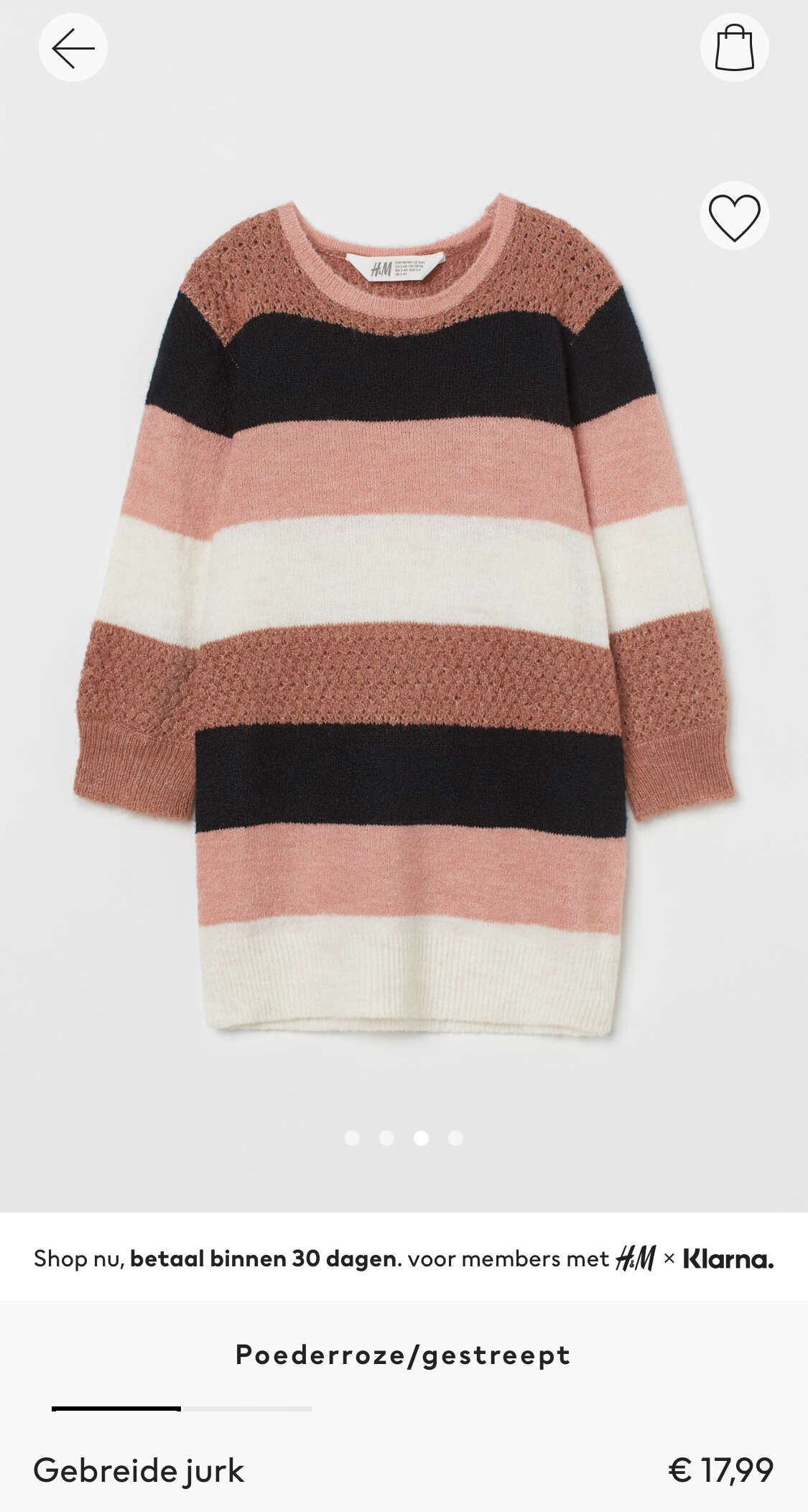Viewport: 808px width, 1512px height.
Task: Open the shopping bag
Action: click(734, 48)
